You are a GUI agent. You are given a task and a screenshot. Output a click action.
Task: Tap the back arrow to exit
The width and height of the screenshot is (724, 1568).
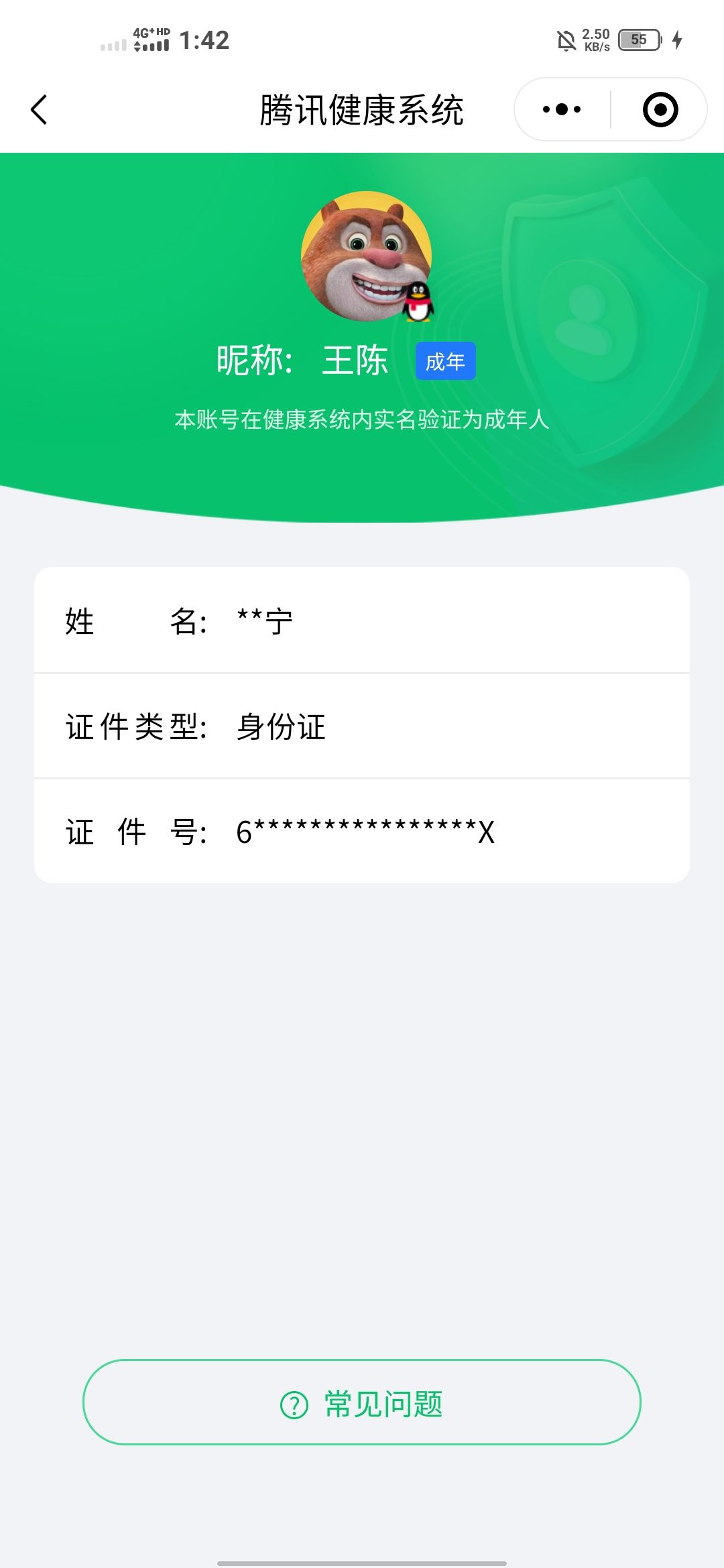pos(38,109)
